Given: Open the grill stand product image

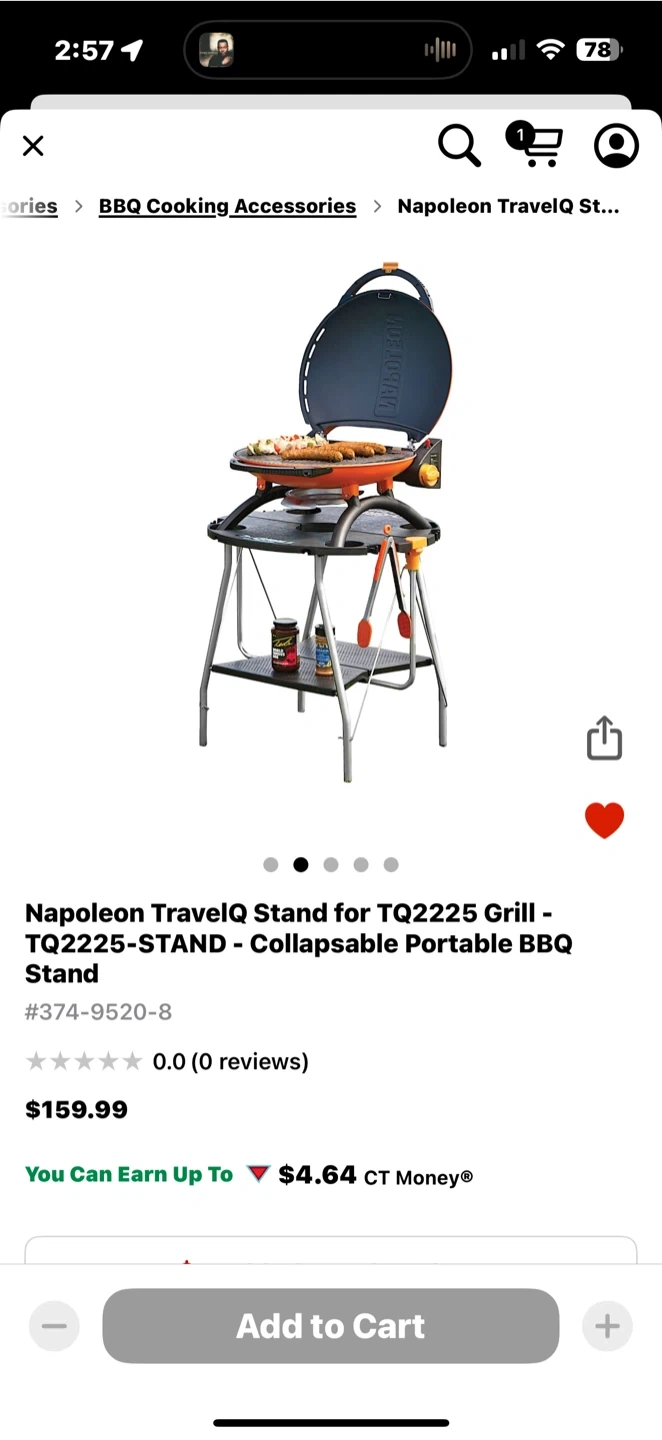Looking at the screenshot, I should [330, 520].
